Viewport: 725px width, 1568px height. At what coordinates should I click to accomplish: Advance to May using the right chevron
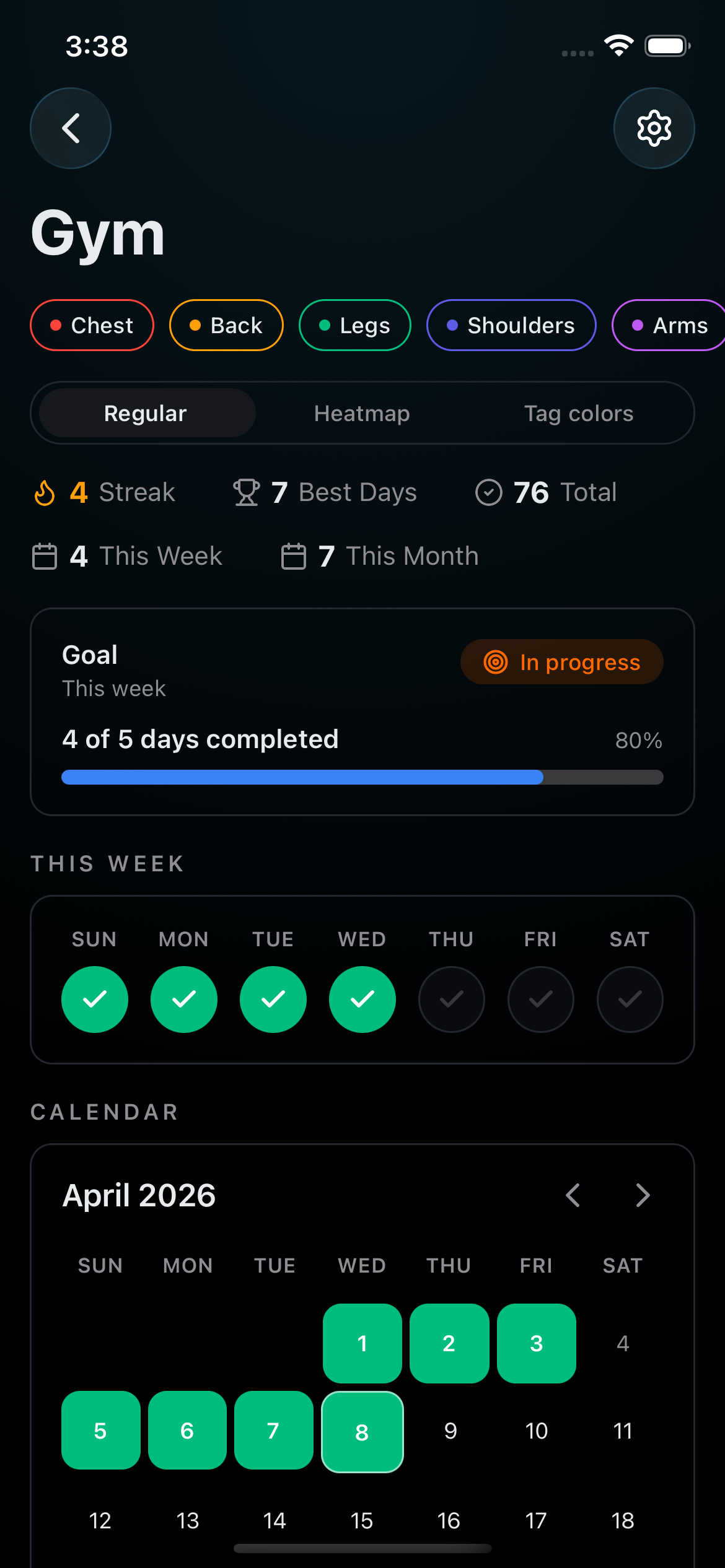(x=643, y=1195)
